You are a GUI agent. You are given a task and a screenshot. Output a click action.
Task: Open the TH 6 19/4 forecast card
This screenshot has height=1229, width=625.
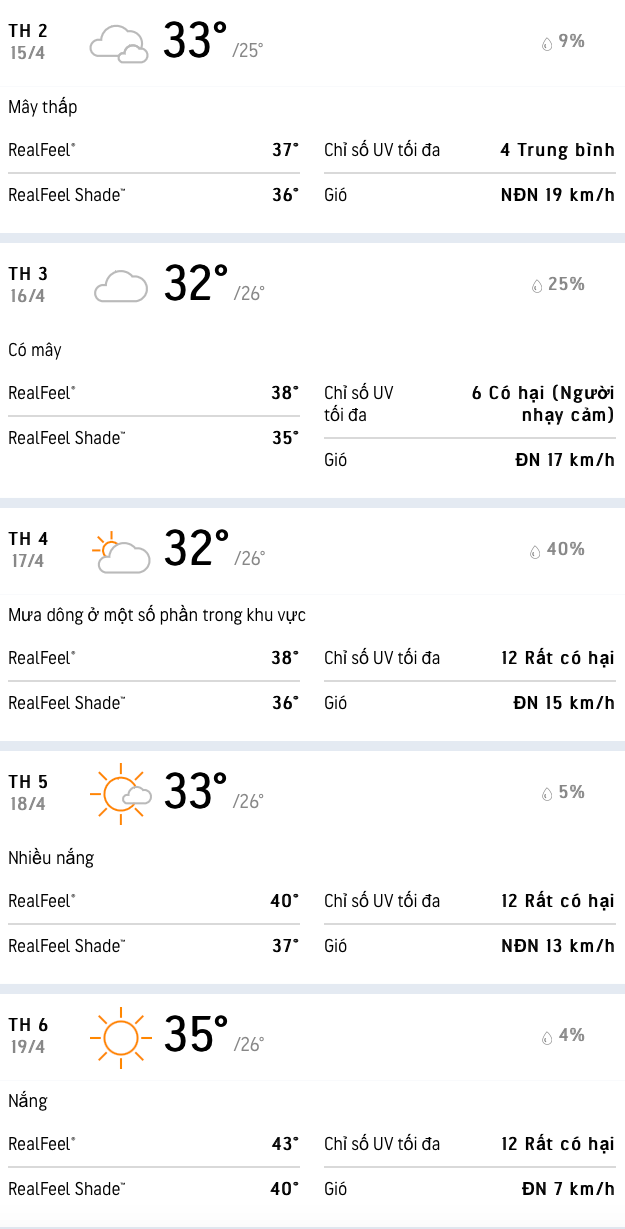pyautogui.click(x=312, y=1036)
